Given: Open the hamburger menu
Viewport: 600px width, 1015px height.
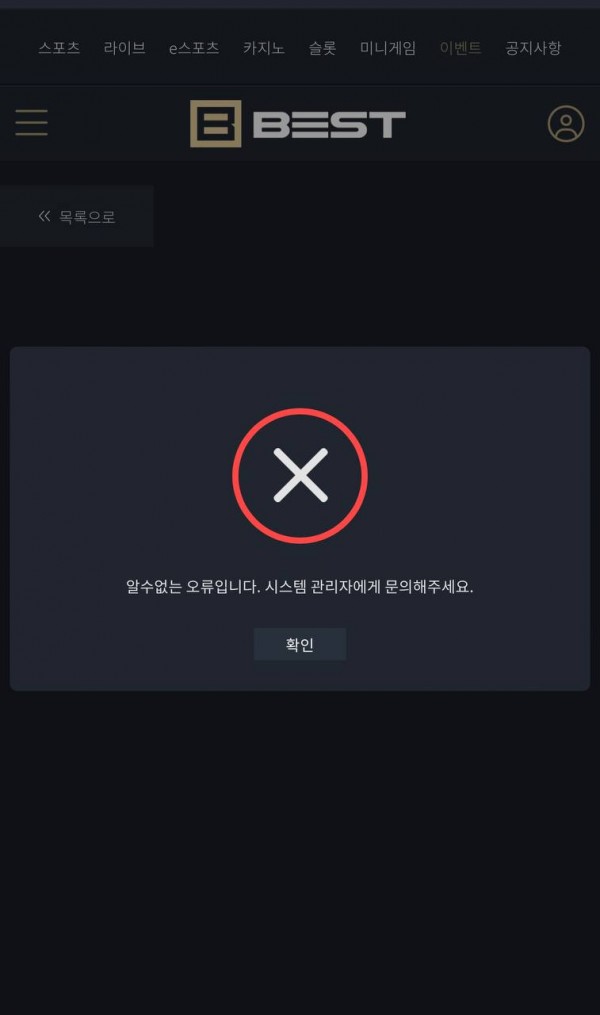Looking at the screenshot, I should tap(31, 123).
